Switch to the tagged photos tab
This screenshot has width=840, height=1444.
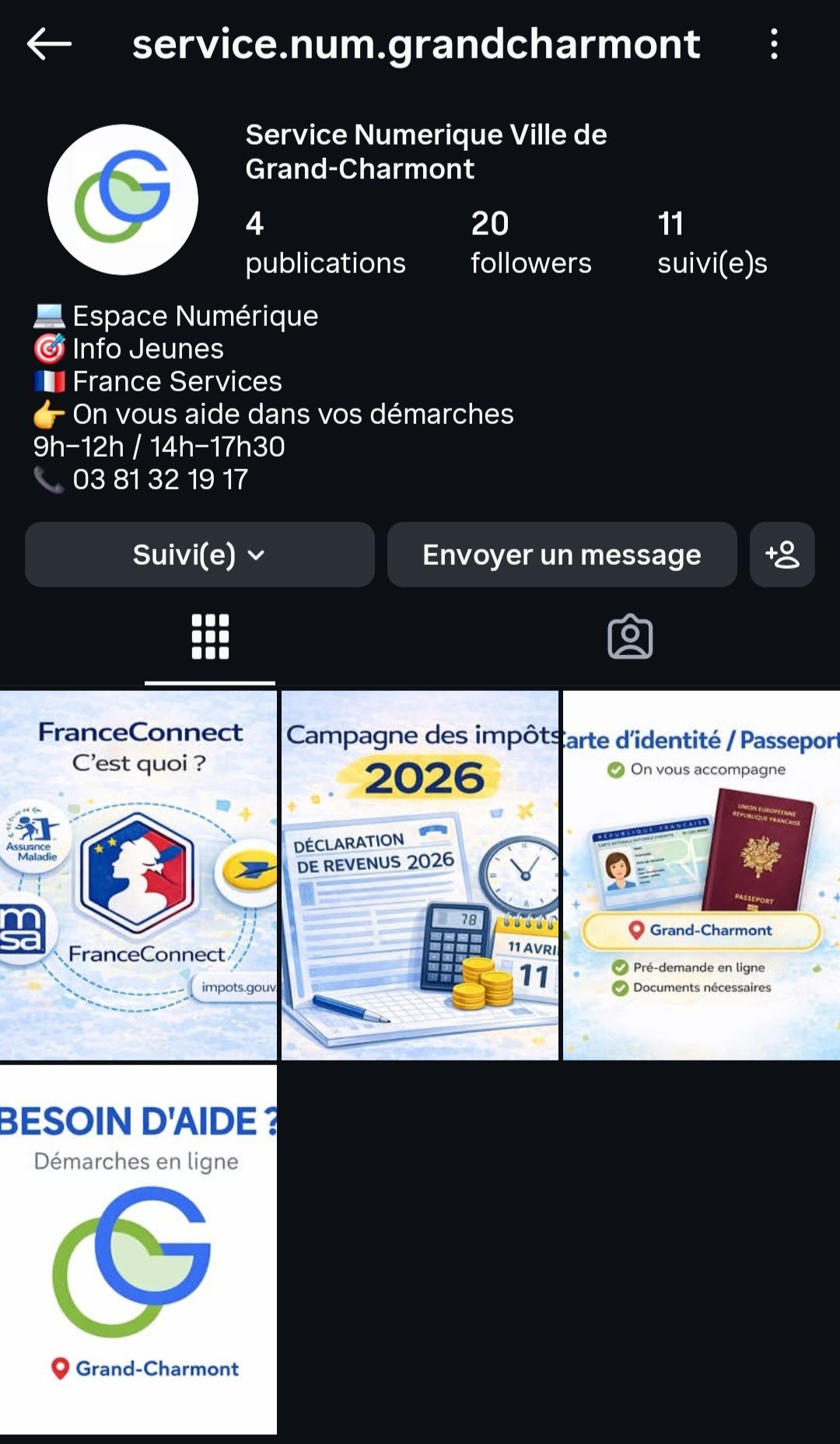coord(630,637)
